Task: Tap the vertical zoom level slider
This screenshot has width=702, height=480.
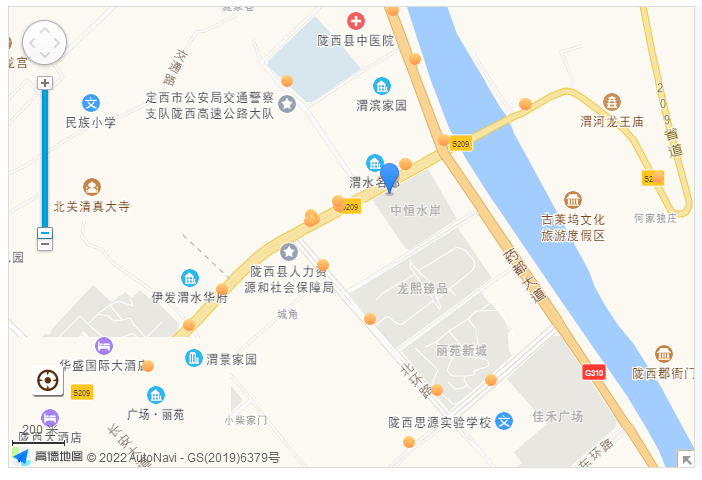Action: click(45, 160)
